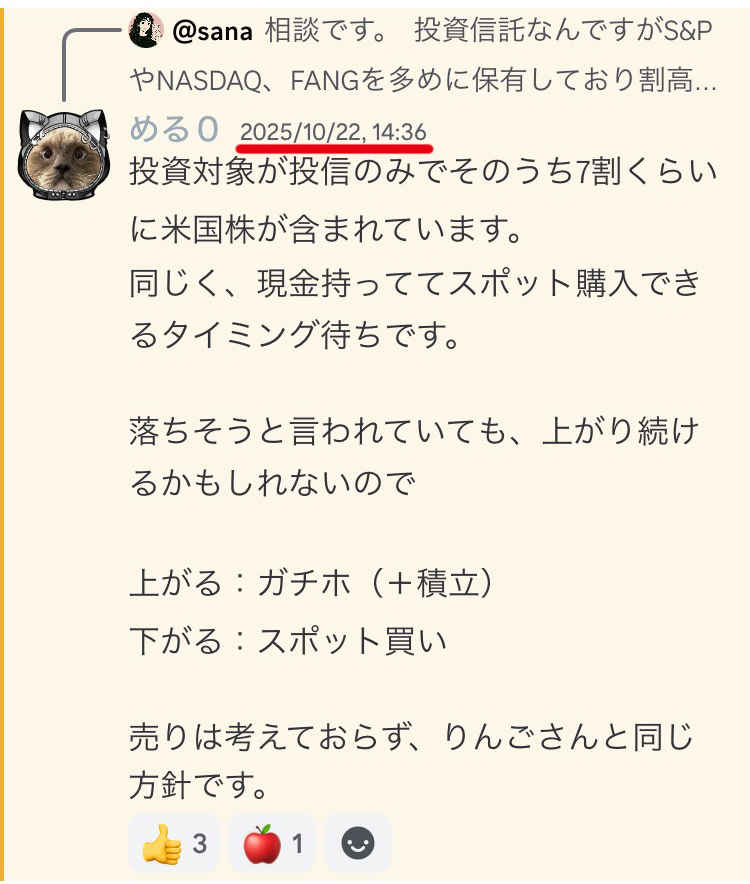Open the 2025/10/22, 14:36 timestamp link

pos(333,131)
